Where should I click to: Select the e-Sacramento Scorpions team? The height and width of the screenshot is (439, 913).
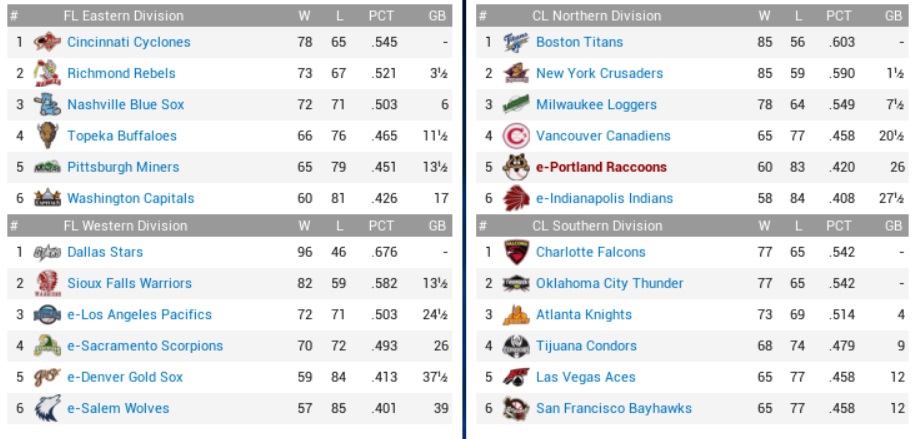coord(145,346)
